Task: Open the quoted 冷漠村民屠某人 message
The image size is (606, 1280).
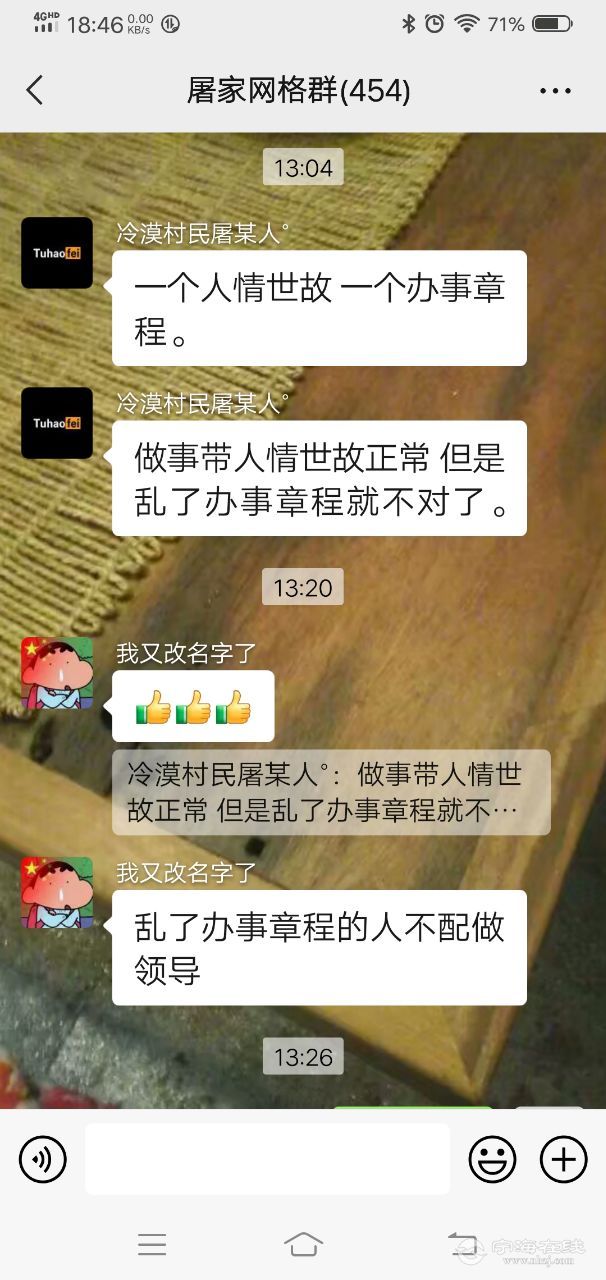Action: click(x=331, y=792)
